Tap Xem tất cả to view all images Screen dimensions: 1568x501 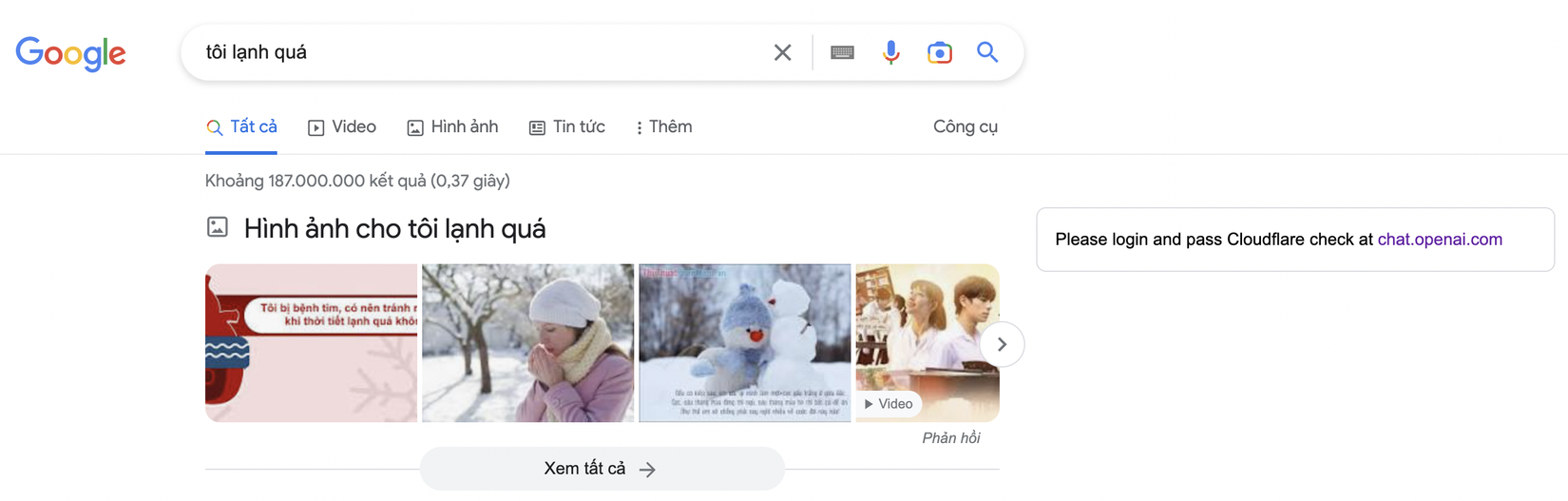click(x=602, y=469)
